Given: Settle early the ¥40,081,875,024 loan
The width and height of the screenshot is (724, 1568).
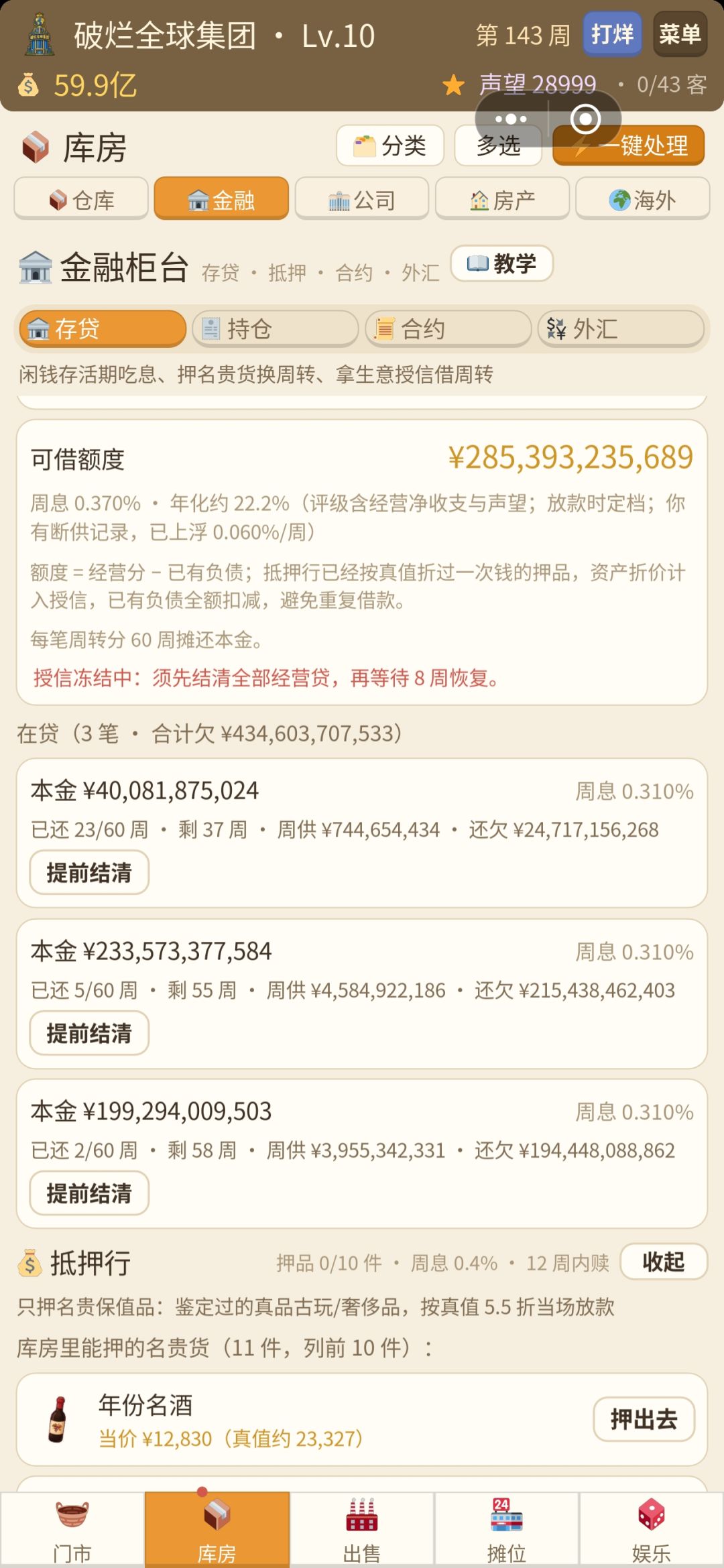Looking at the screenshot, I should point(89,872).
